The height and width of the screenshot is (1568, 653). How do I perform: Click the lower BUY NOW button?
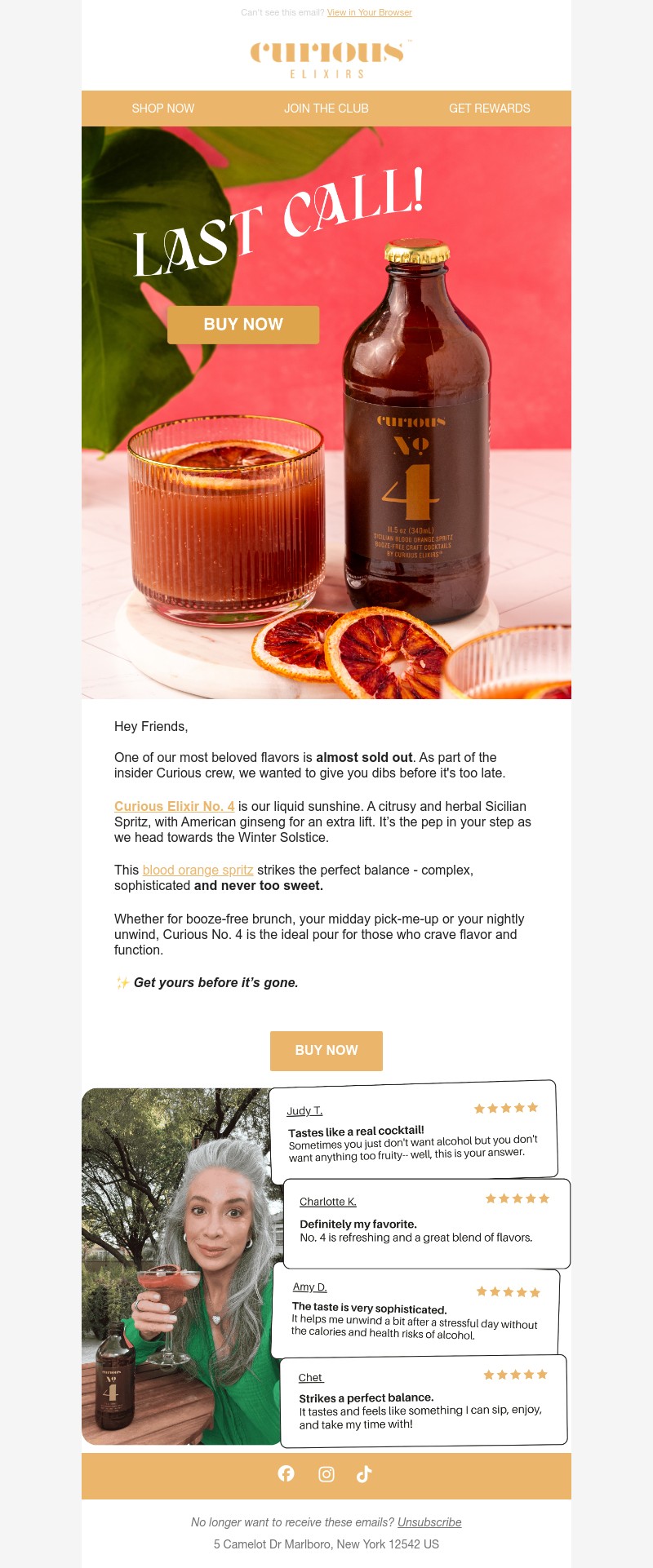coord(326,1051)
